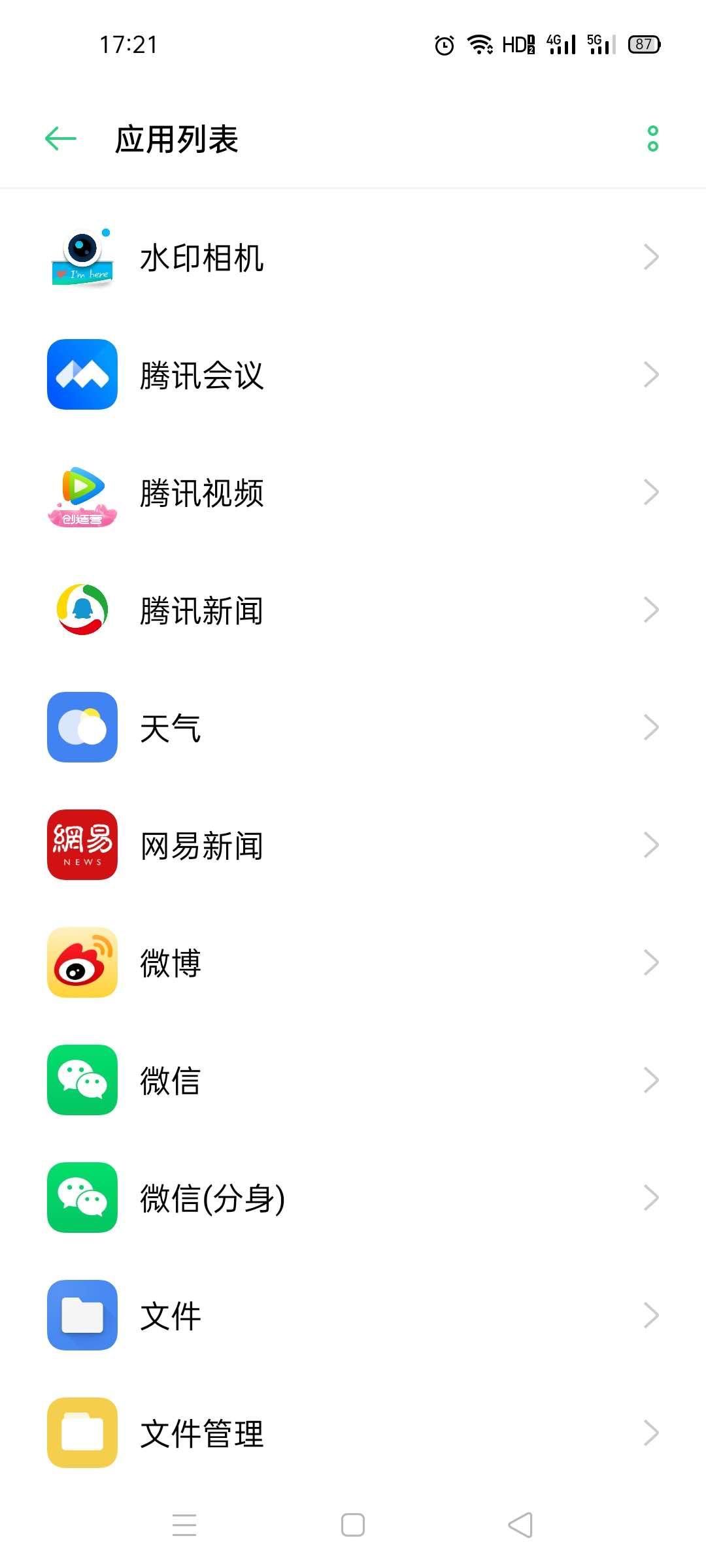
Task: Select the 网易新闻 row label text
Action: pos(201,845)
